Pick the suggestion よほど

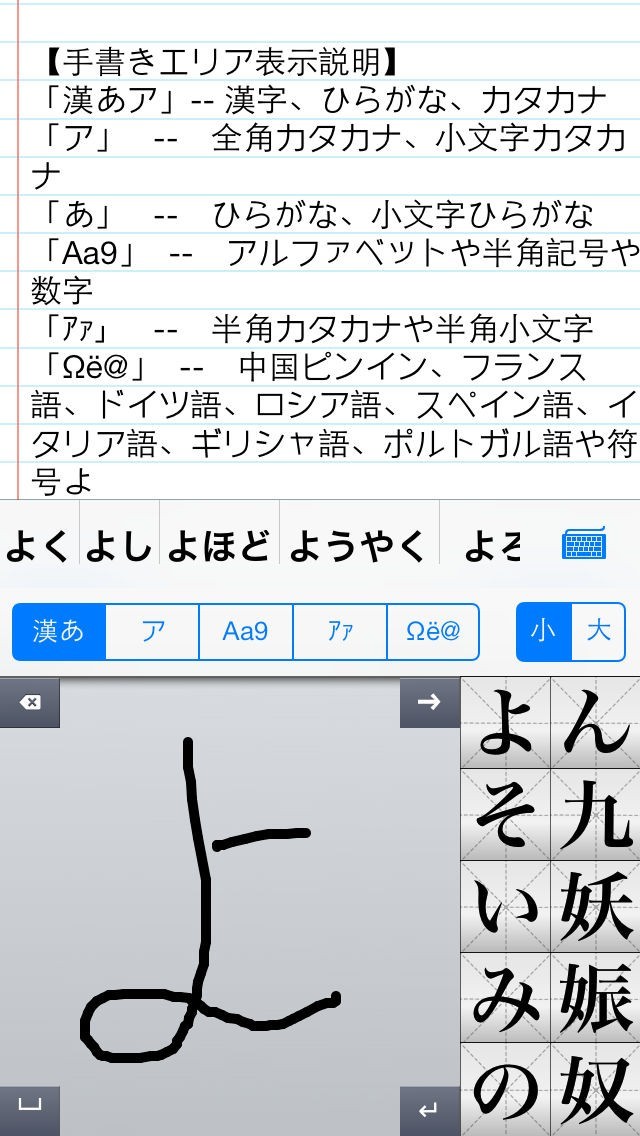pos(219,546)
